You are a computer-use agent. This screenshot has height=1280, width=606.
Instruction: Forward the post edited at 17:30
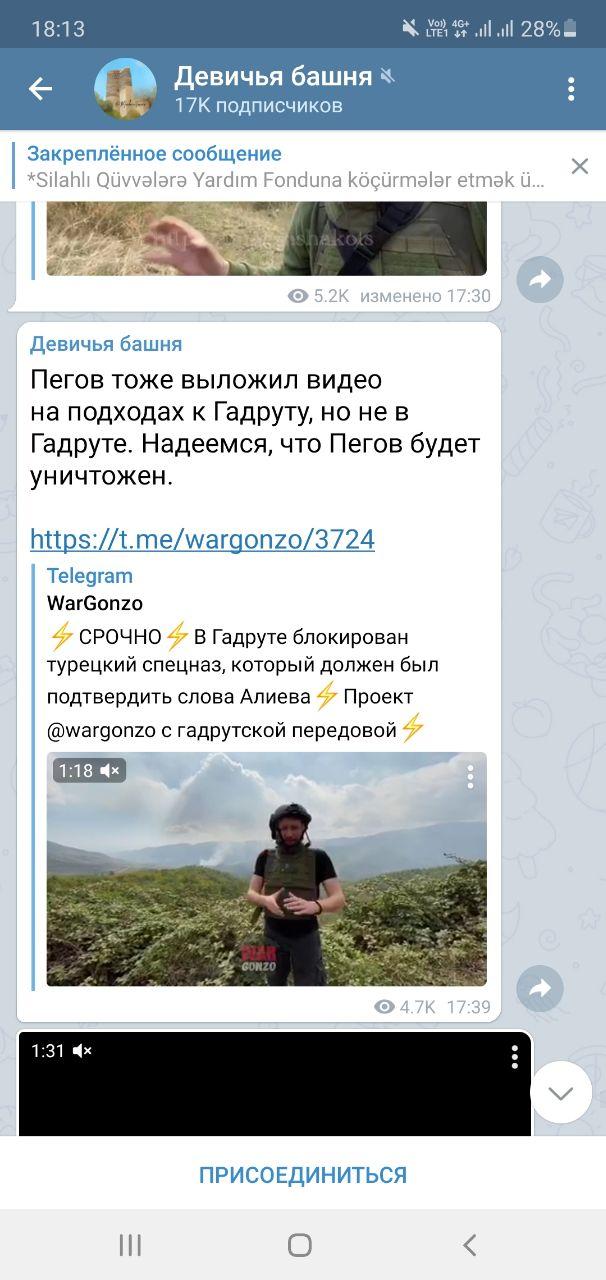pyautogui.click(x=540, y=280)
